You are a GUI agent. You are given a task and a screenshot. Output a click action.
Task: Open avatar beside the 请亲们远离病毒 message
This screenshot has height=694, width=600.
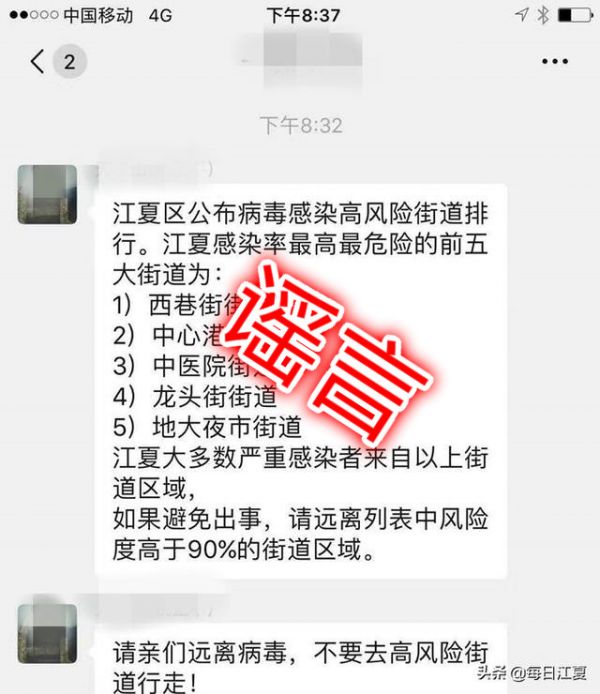pyautogui.click(x=47, y=633)
